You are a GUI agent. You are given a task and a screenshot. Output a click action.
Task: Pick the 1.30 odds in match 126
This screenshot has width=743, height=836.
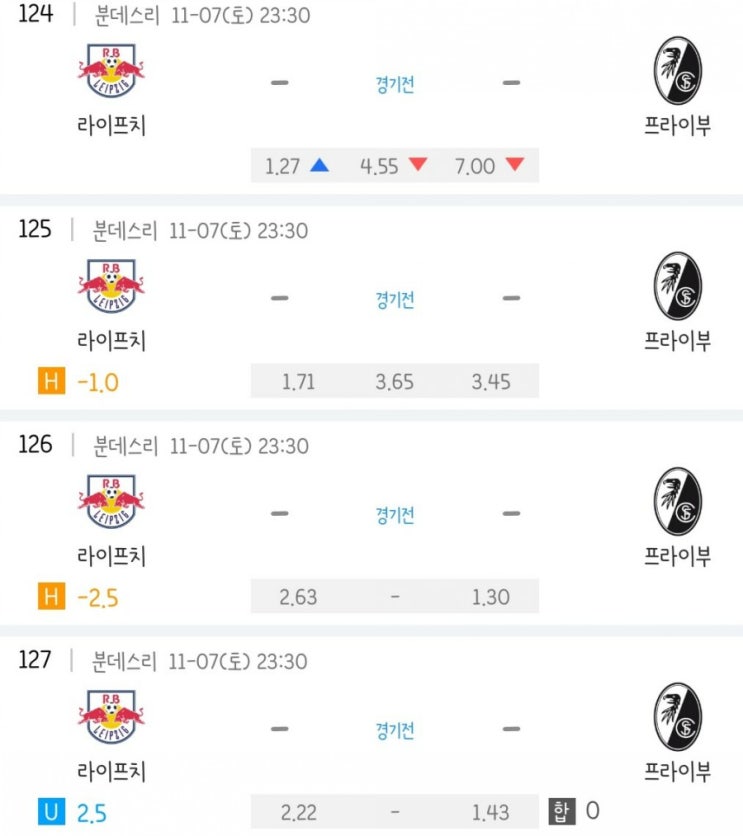click(490, 597)
